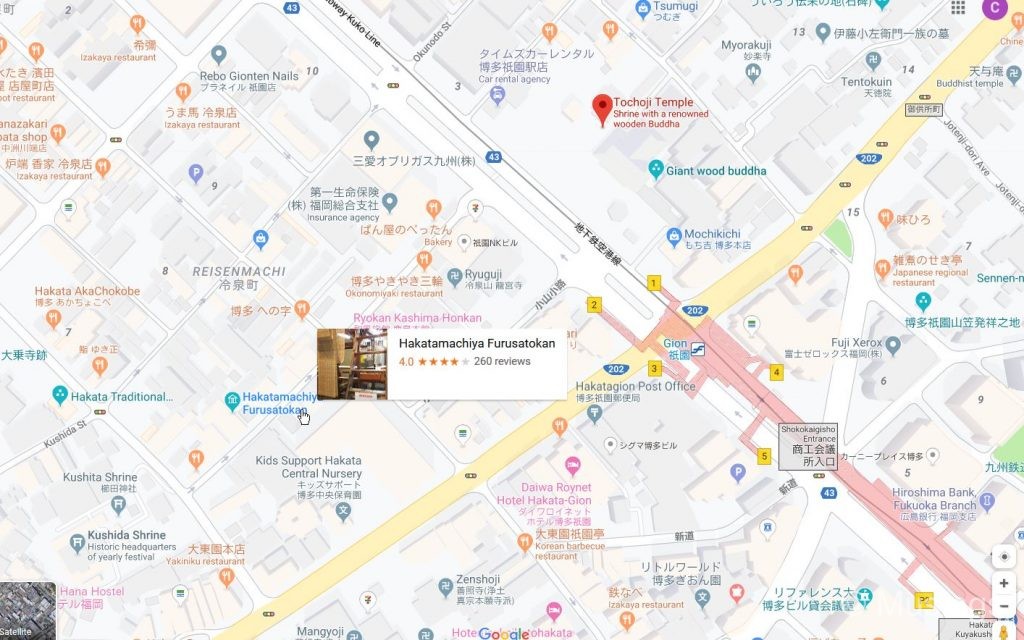
Task: Open the Google apps grid
Action: 958,8
